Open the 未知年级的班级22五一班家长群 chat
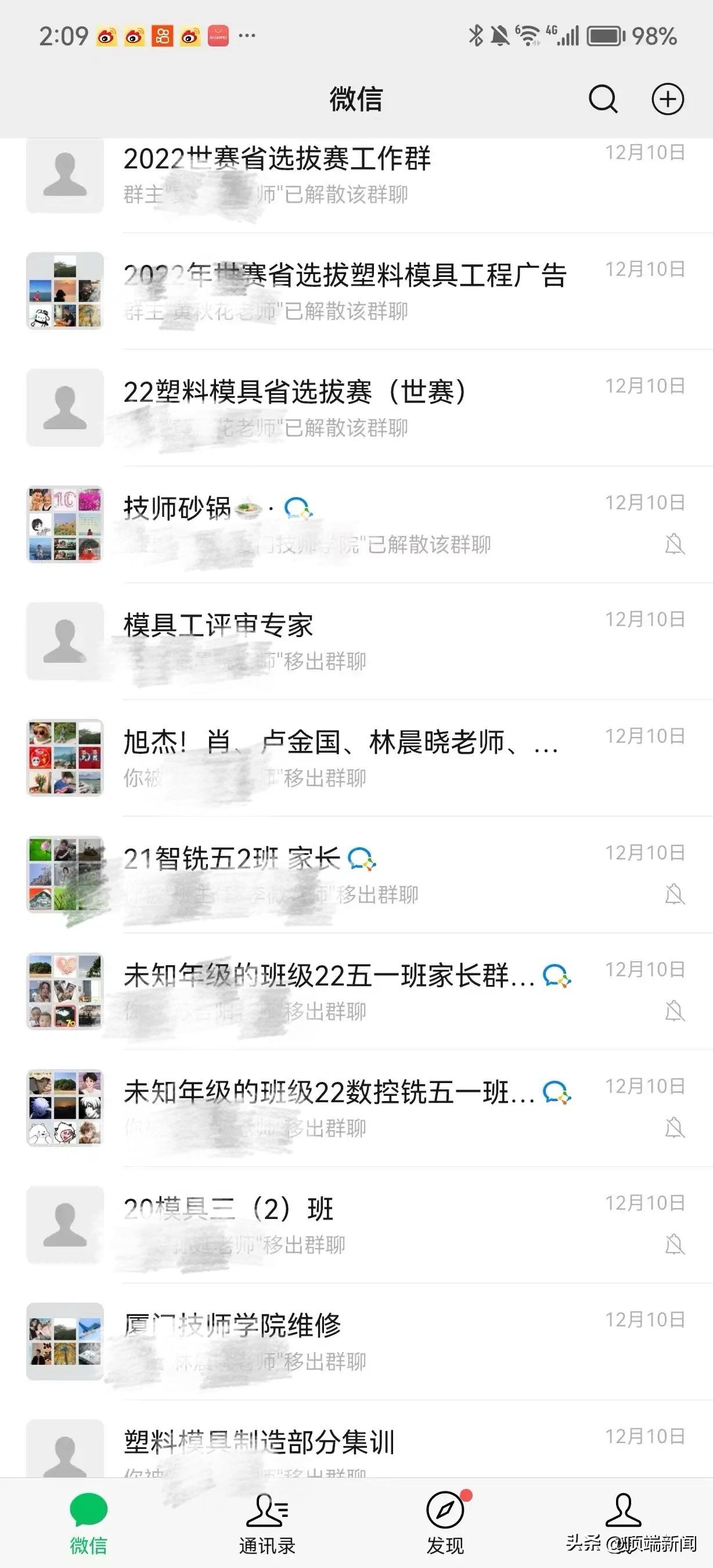 coord(356,992)
